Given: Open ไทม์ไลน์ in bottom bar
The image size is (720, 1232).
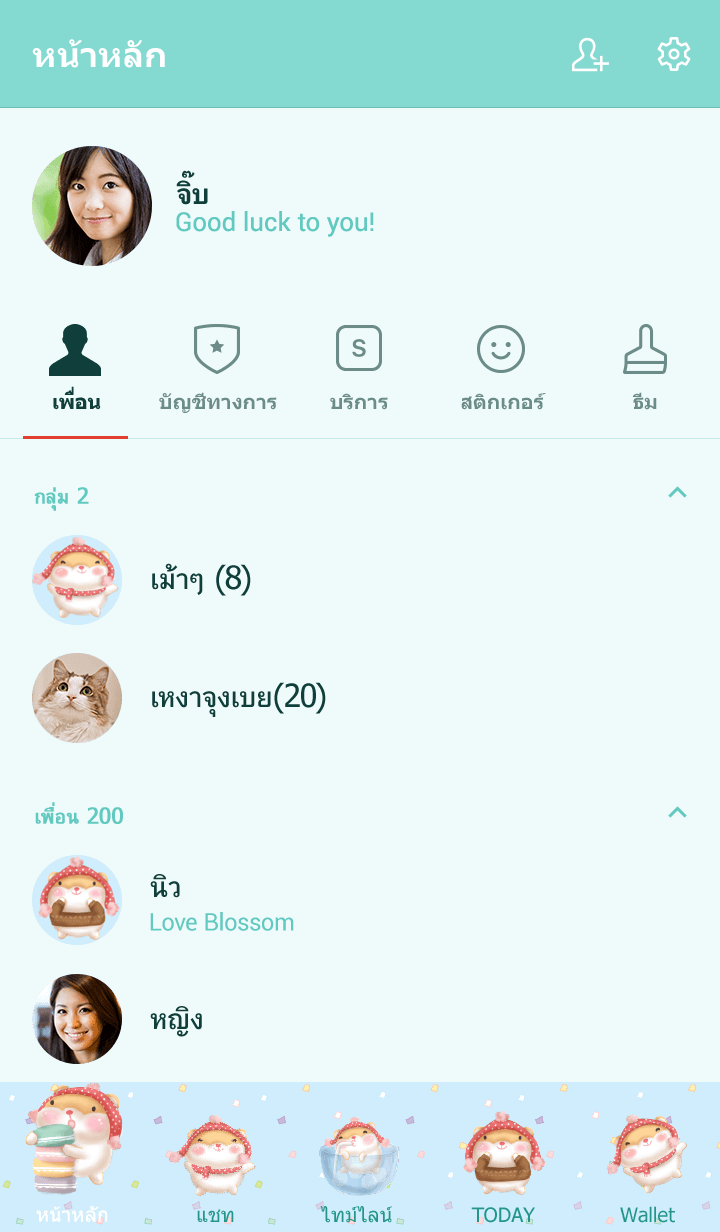Looking at the screenshot, I should (357, 1160).
